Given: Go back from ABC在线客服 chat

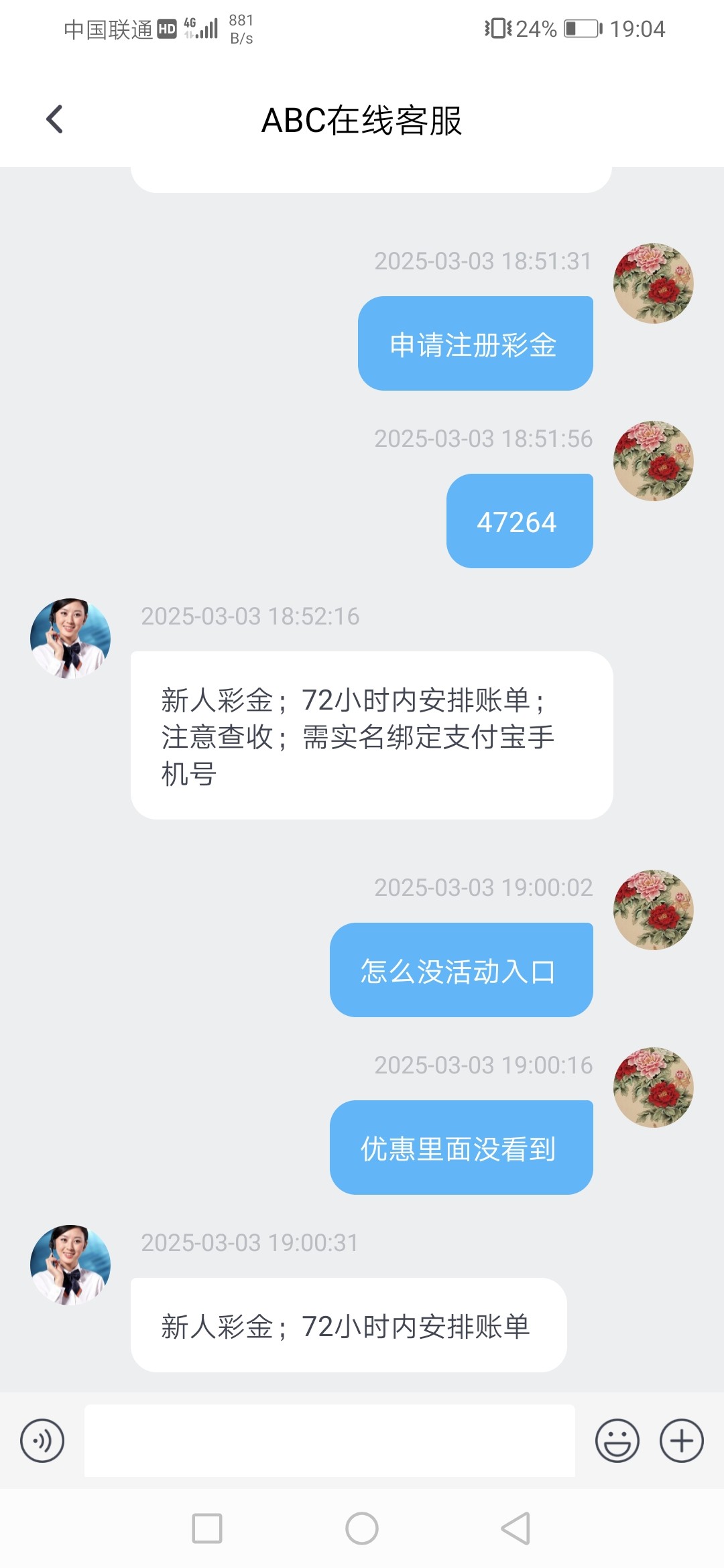Looking at the screenshot, I should (54, 120).
